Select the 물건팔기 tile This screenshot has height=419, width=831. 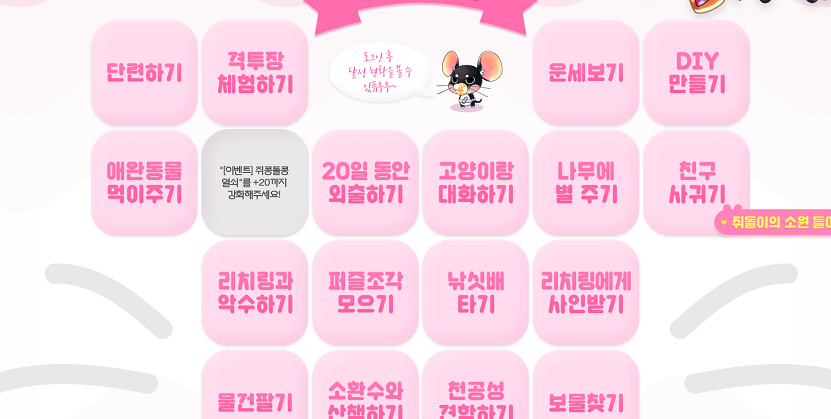click(x=255, y=393)
